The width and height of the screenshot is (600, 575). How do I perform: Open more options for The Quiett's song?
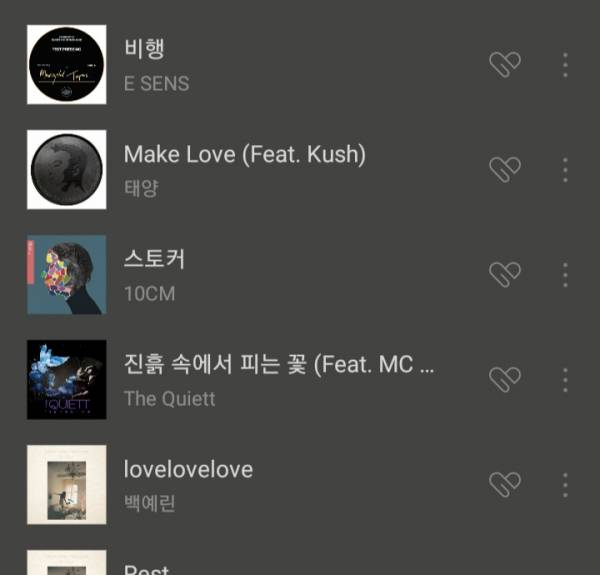(565, 380)
